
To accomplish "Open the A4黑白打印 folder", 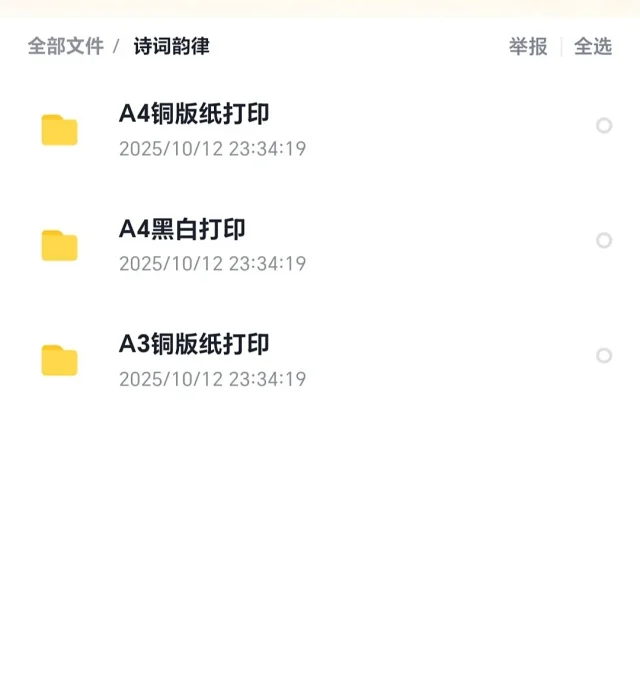I will (182, 229).
